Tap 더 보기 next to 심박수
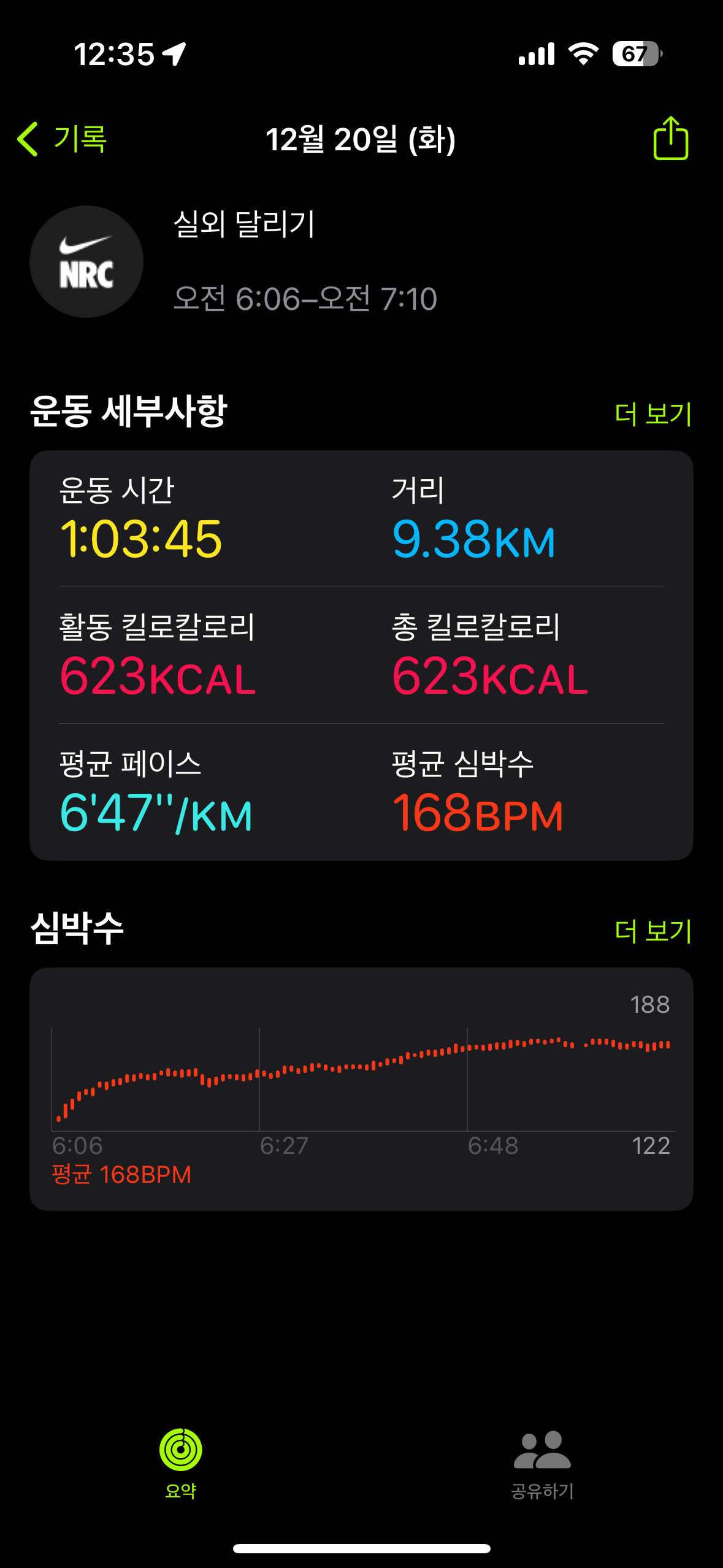The height and width of the screenshot is (1568, 723). 653,931
